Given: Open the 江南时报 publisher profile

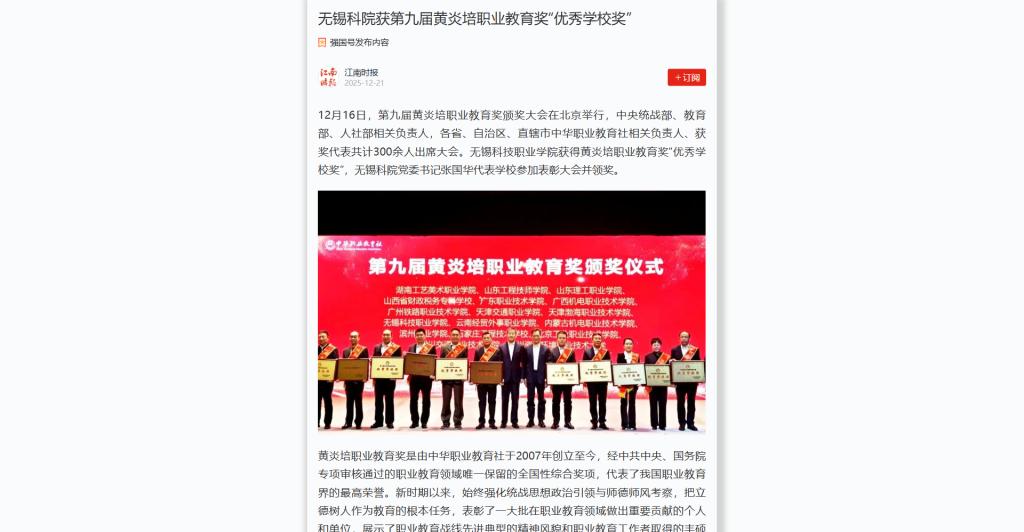Looking at the screenshot, I should 361,72.
